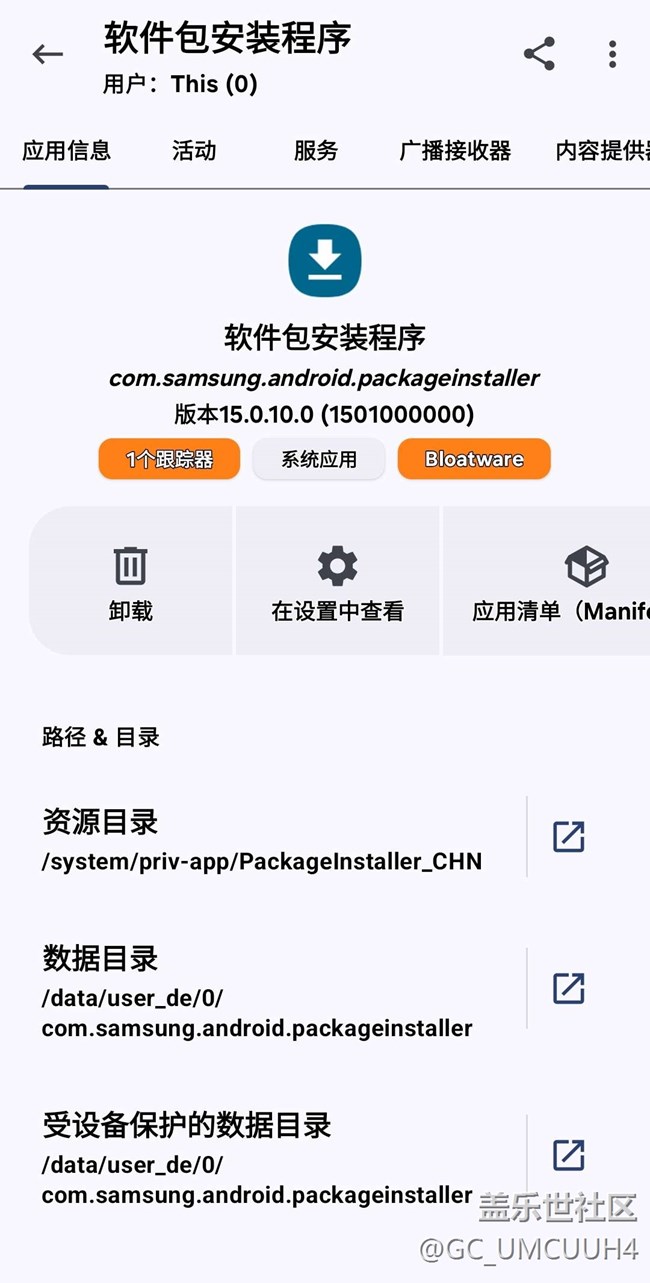This screenshot has height=1283, width=650.
Task: Select 在设置中查看 button
Action: [337, 582]
